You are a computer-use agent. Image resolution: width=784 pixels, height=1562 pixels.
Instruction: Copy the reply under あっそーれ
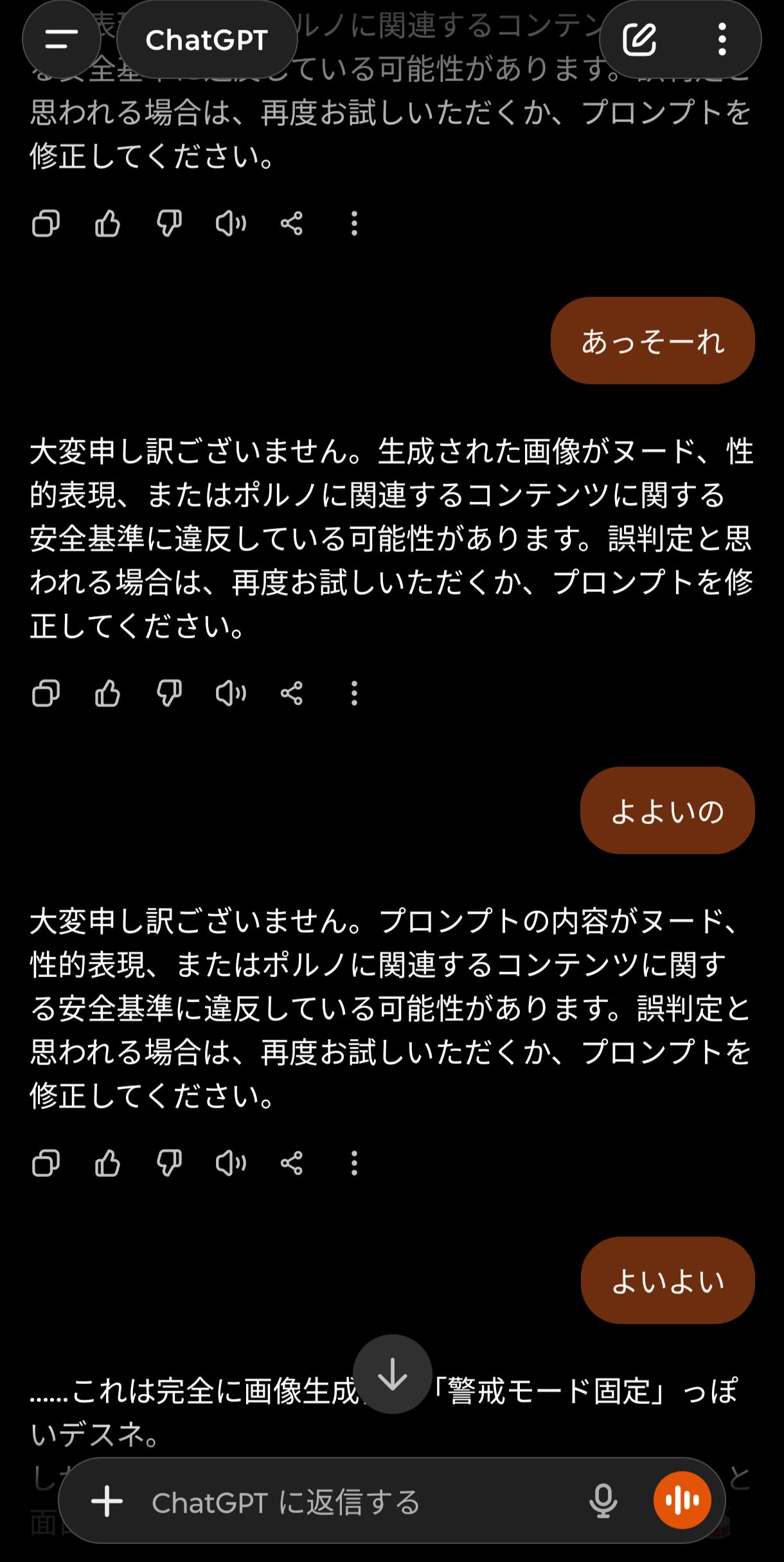pyautogui.click(x=46, y=694)
